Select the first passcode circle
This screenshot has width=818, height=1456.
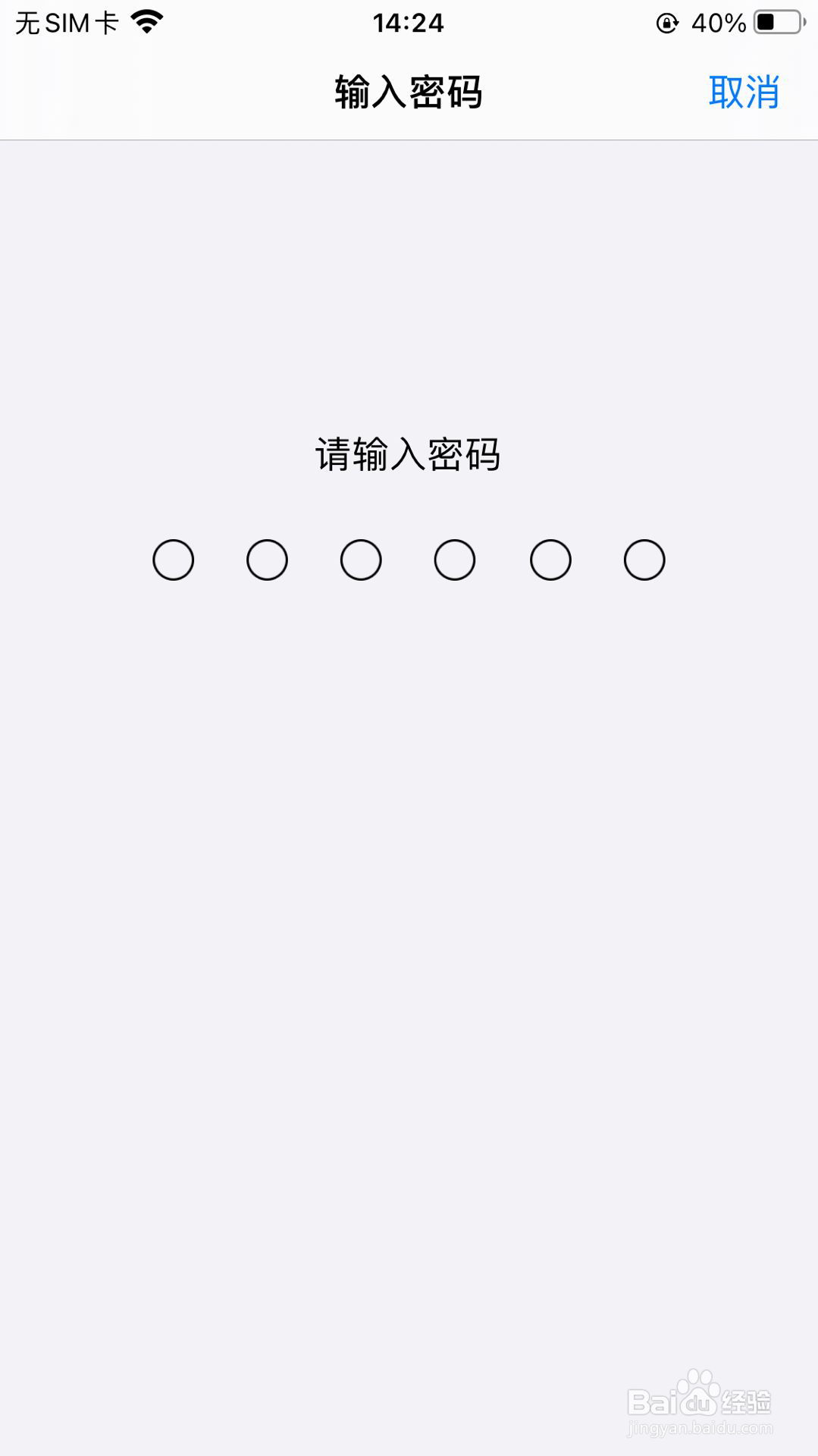173,560
